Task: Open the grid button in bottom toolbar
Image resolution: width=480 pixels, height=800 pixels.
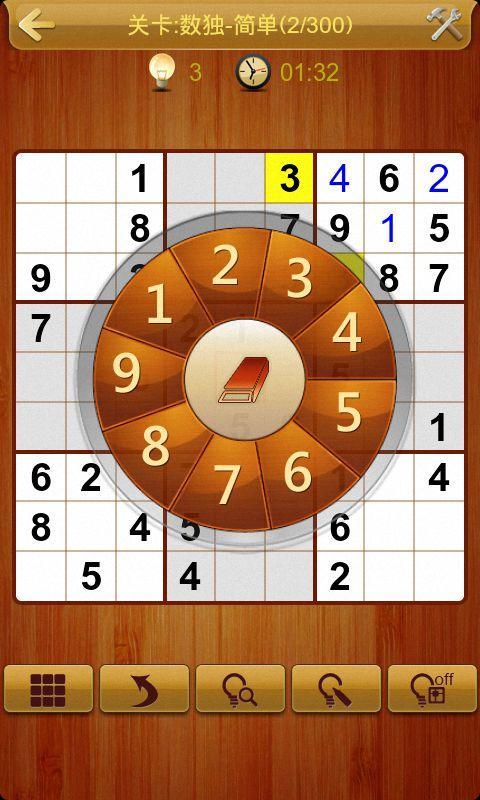Action: (48, 688)
